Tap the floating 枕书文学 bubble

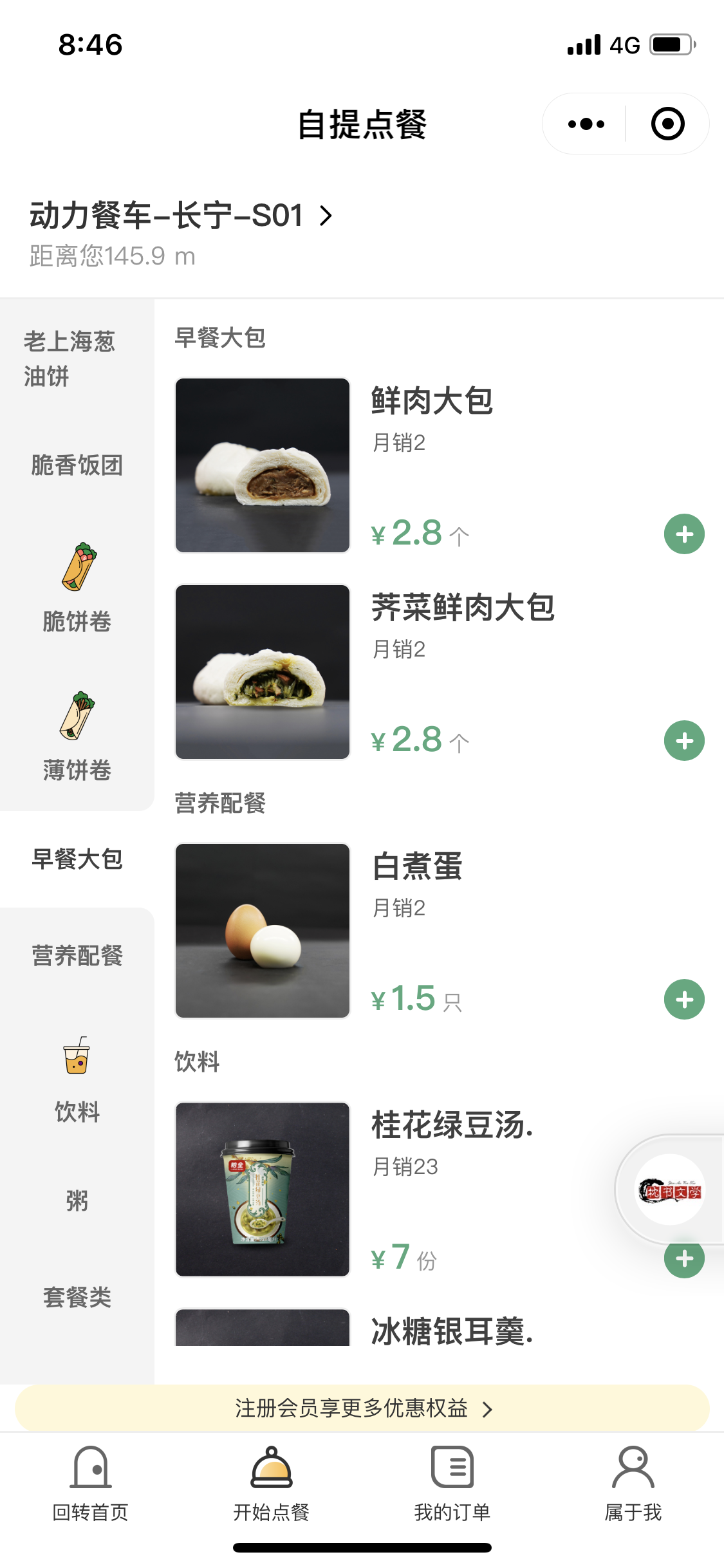pos(670,1190)
